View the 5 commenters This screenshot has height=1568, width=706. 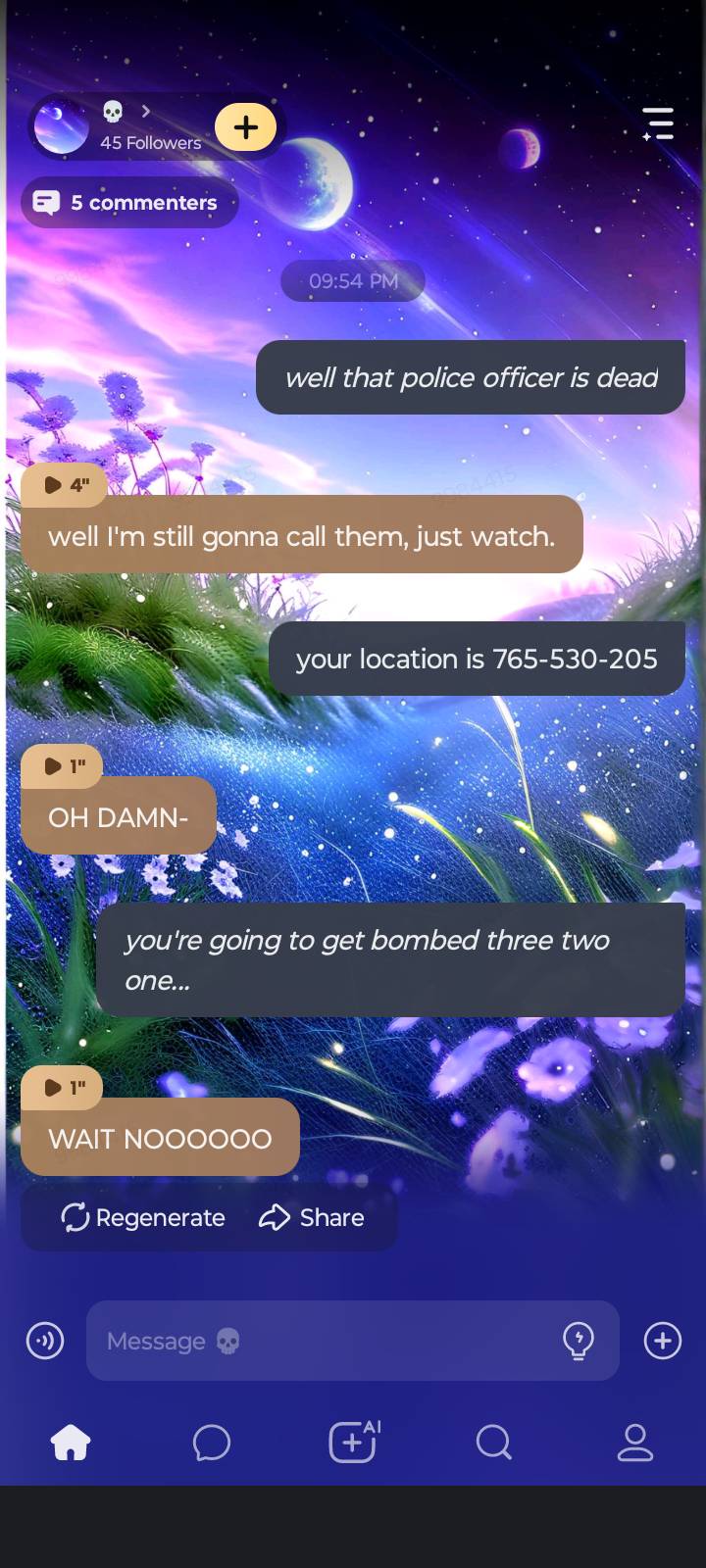click(x=129, y=203)
